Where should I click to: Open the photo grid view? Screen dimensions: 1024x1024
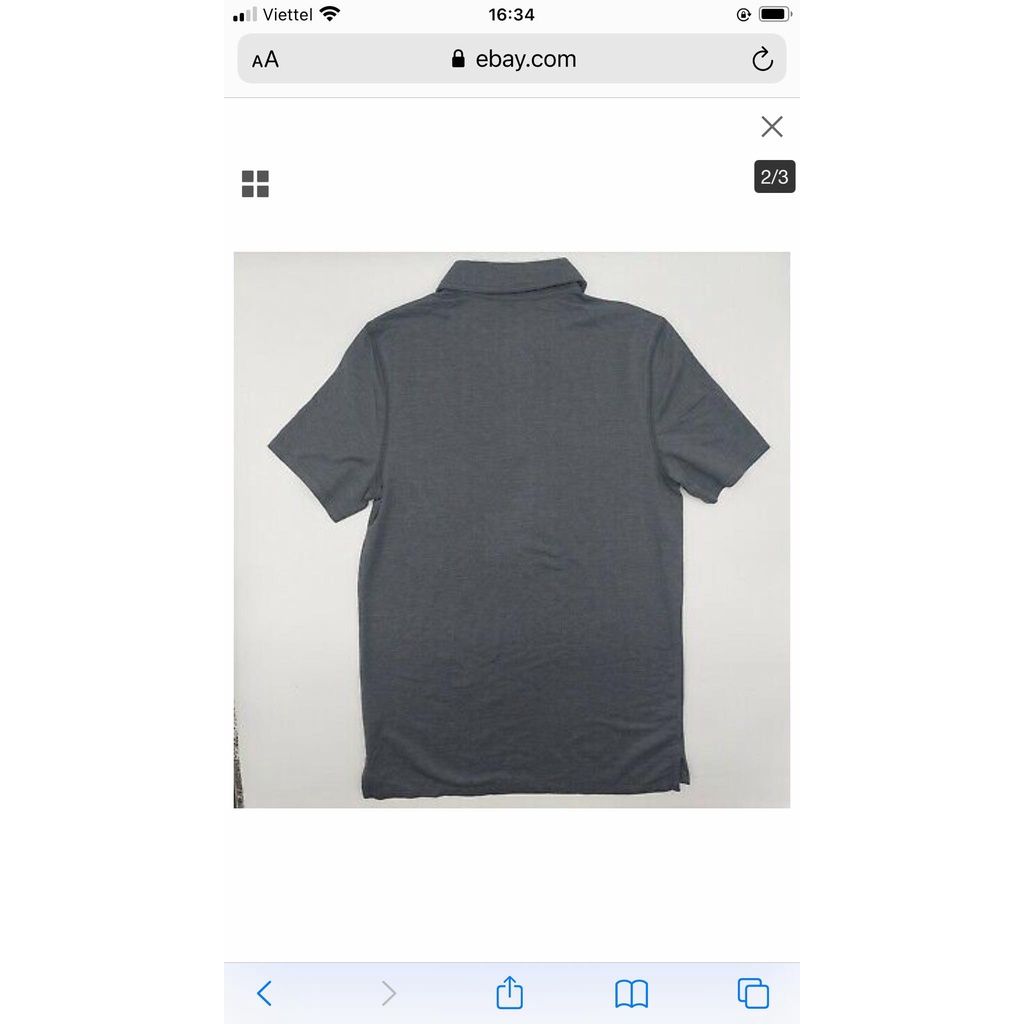point(255,184)
